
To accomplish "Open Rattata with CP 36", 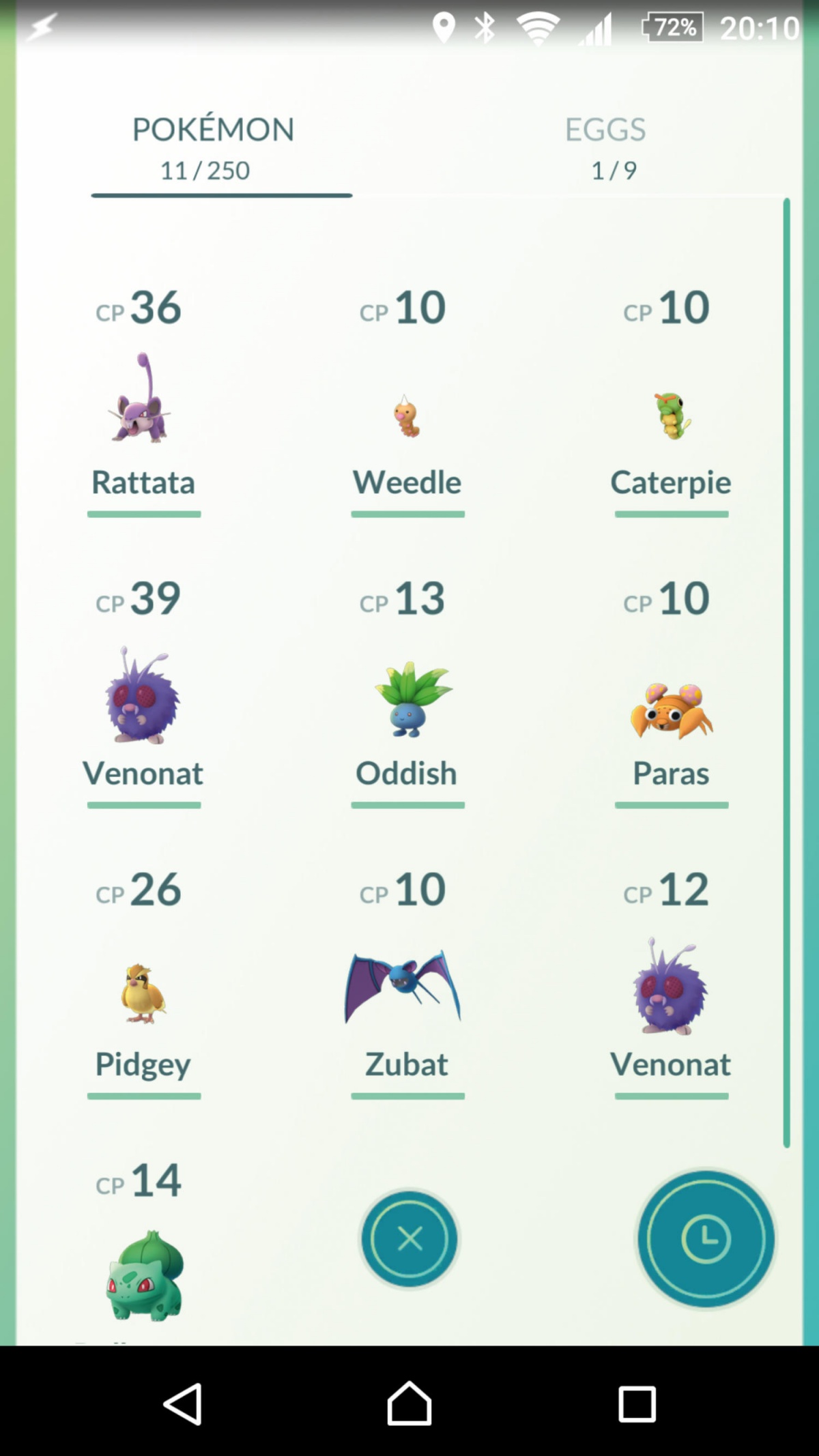I will pos(143,399).
